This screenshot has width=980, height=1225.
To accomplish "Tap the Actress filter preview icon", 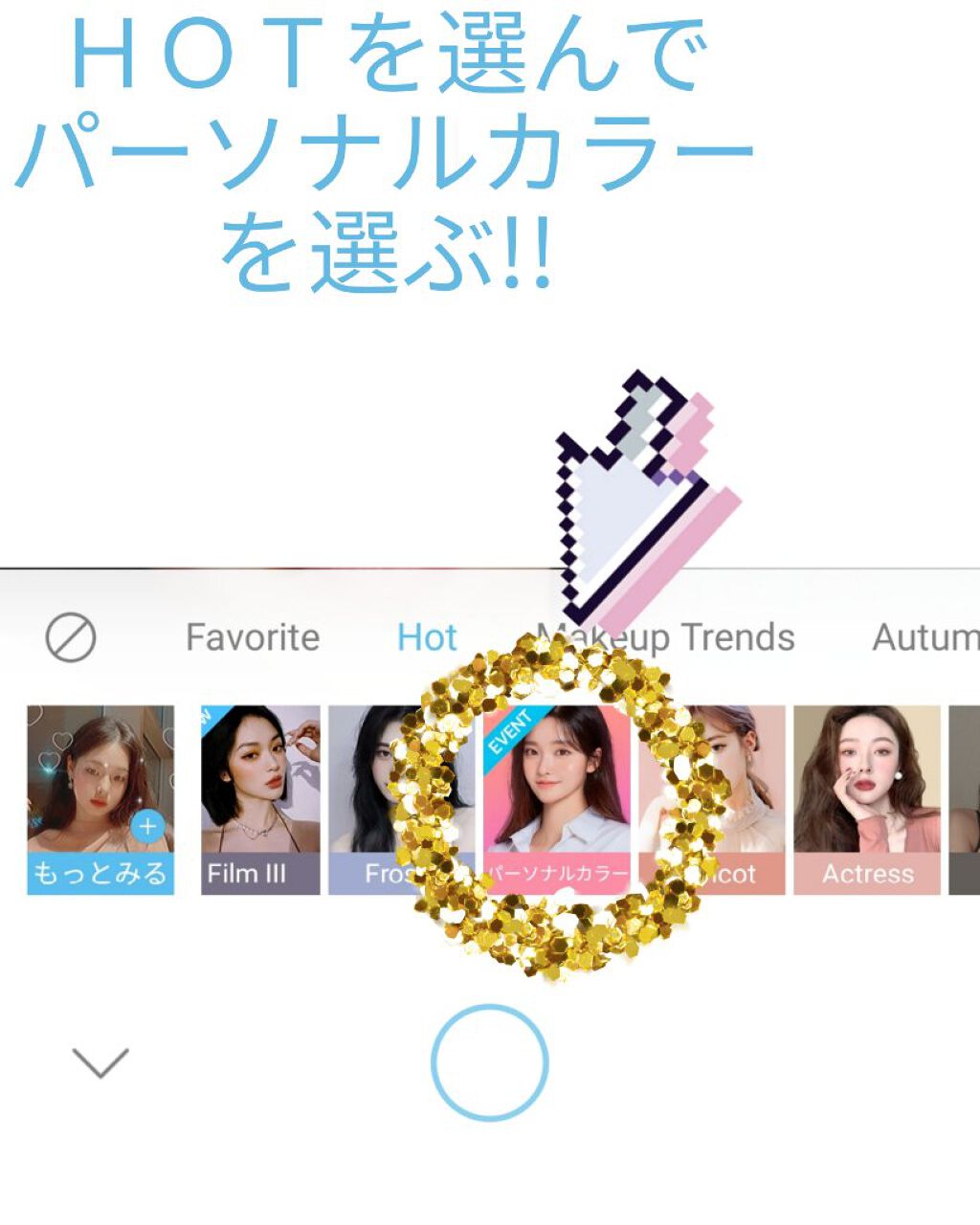I will click(x=868, y=794).
